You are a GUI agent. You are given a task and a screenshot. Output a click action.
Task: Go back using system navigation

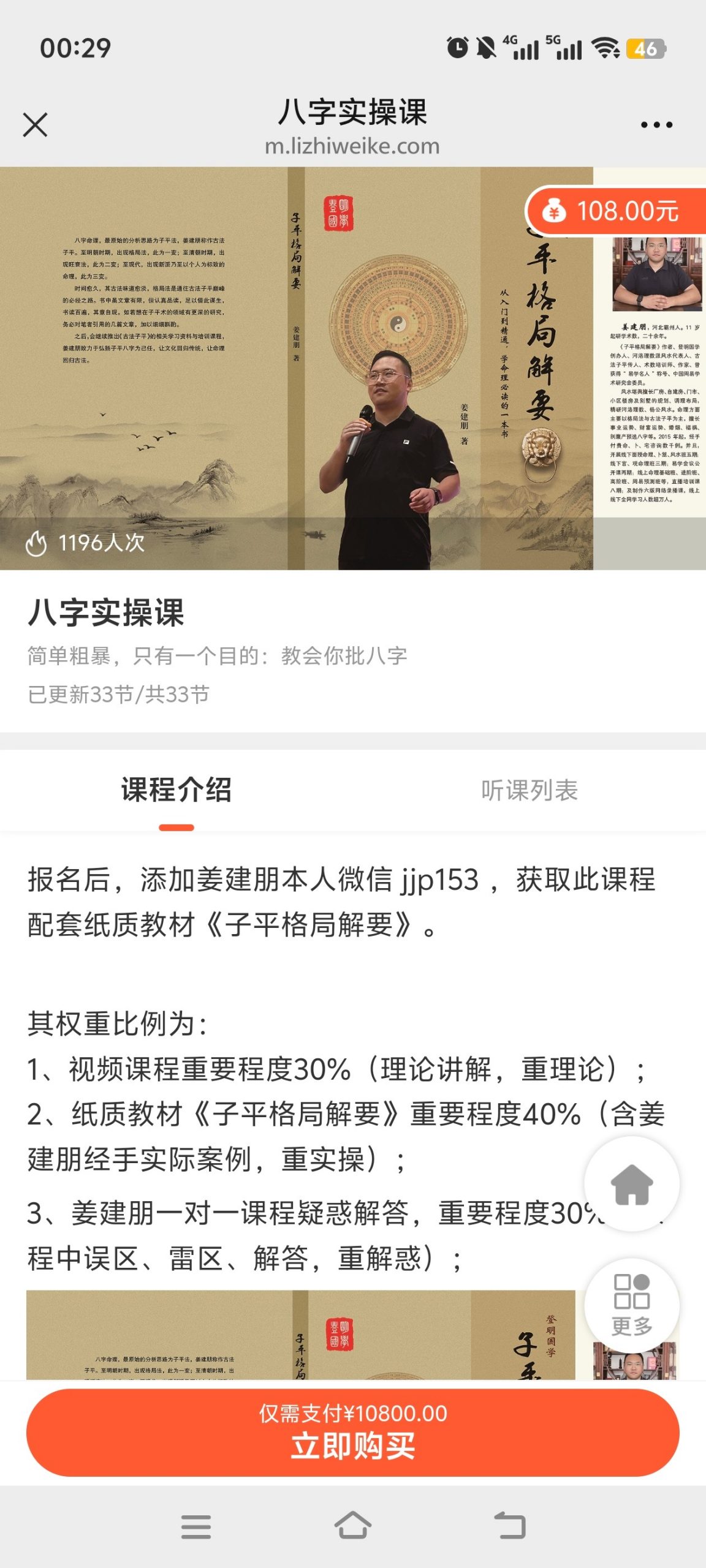point(510,1525)
